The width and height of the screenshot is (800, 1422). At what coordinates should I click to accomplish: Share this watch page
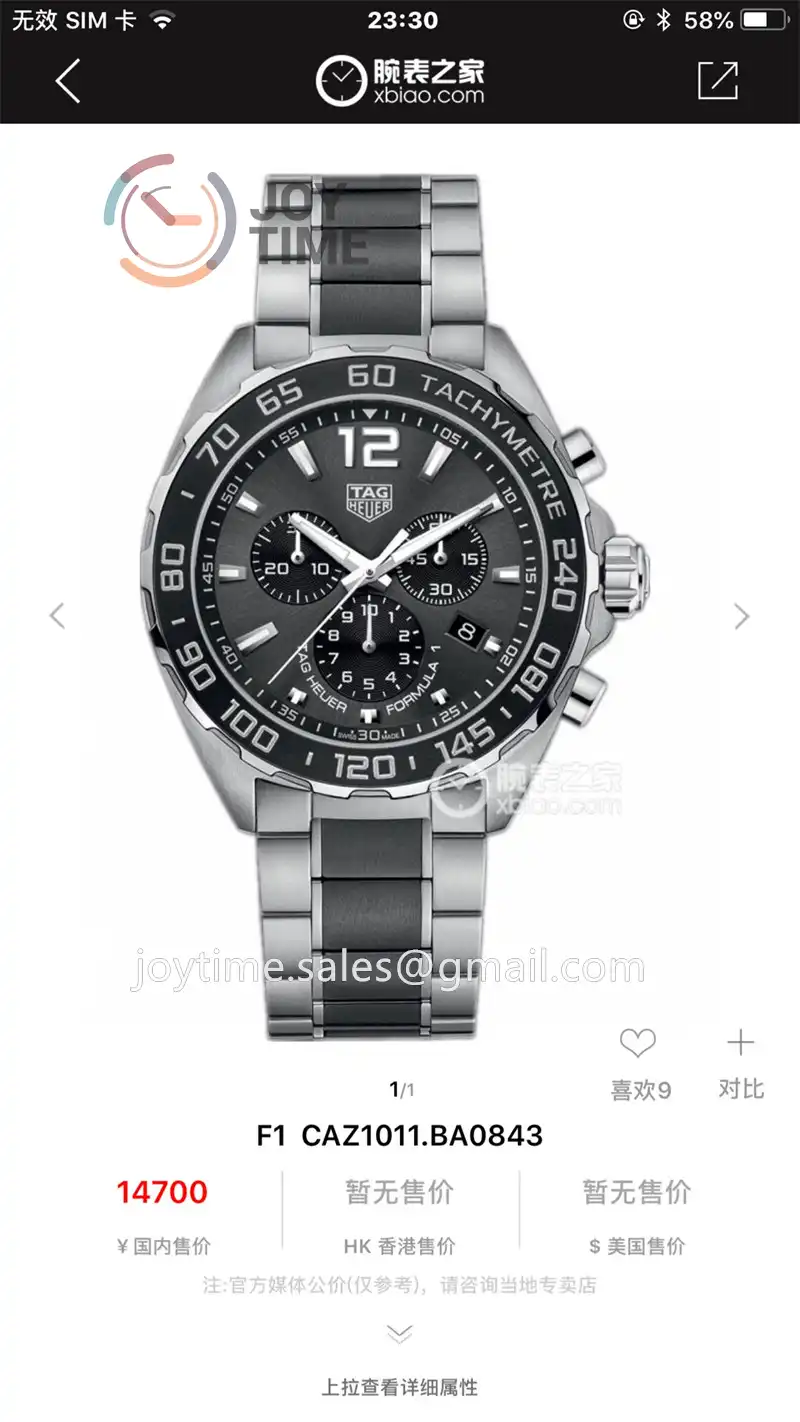click(717, 81)
